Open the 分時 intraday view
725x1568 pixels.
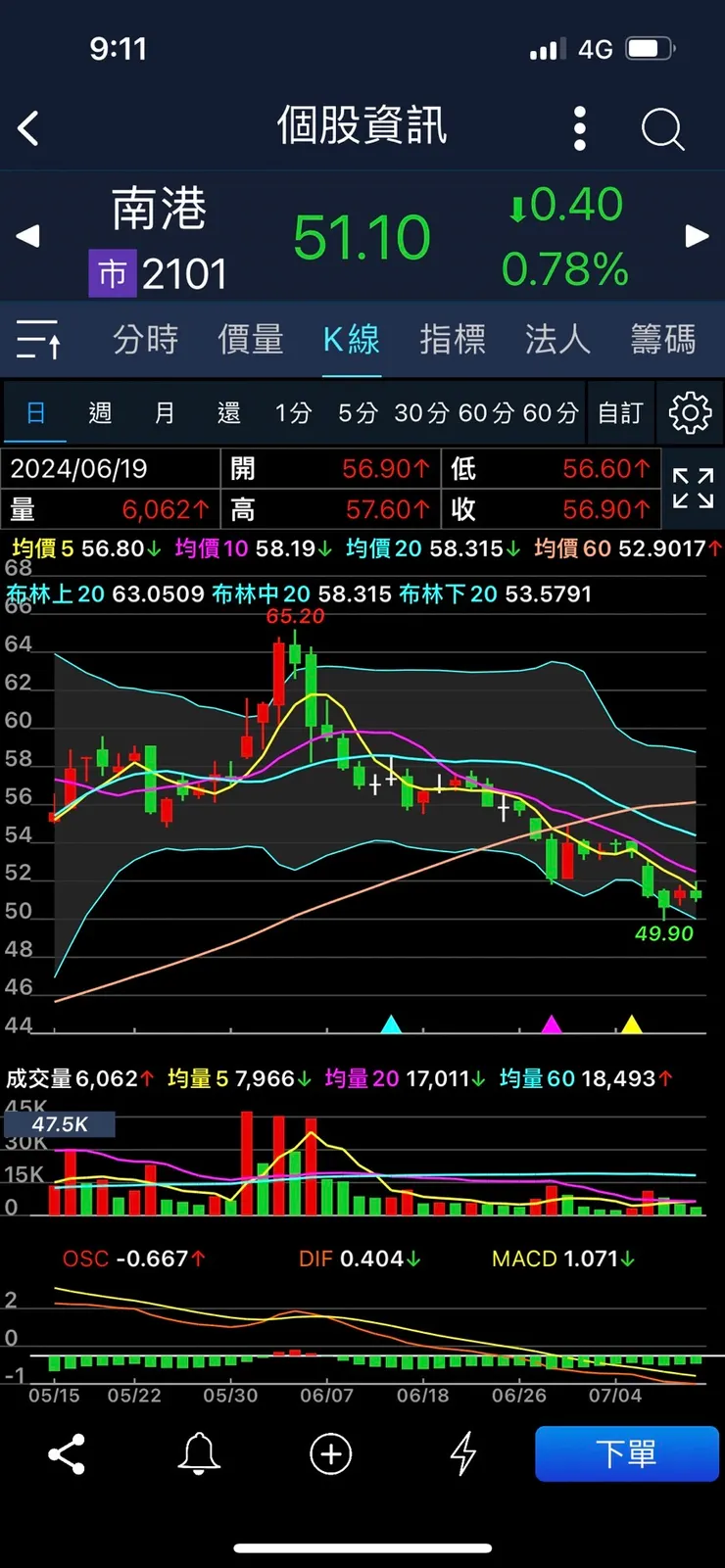(x=144, y=340)
